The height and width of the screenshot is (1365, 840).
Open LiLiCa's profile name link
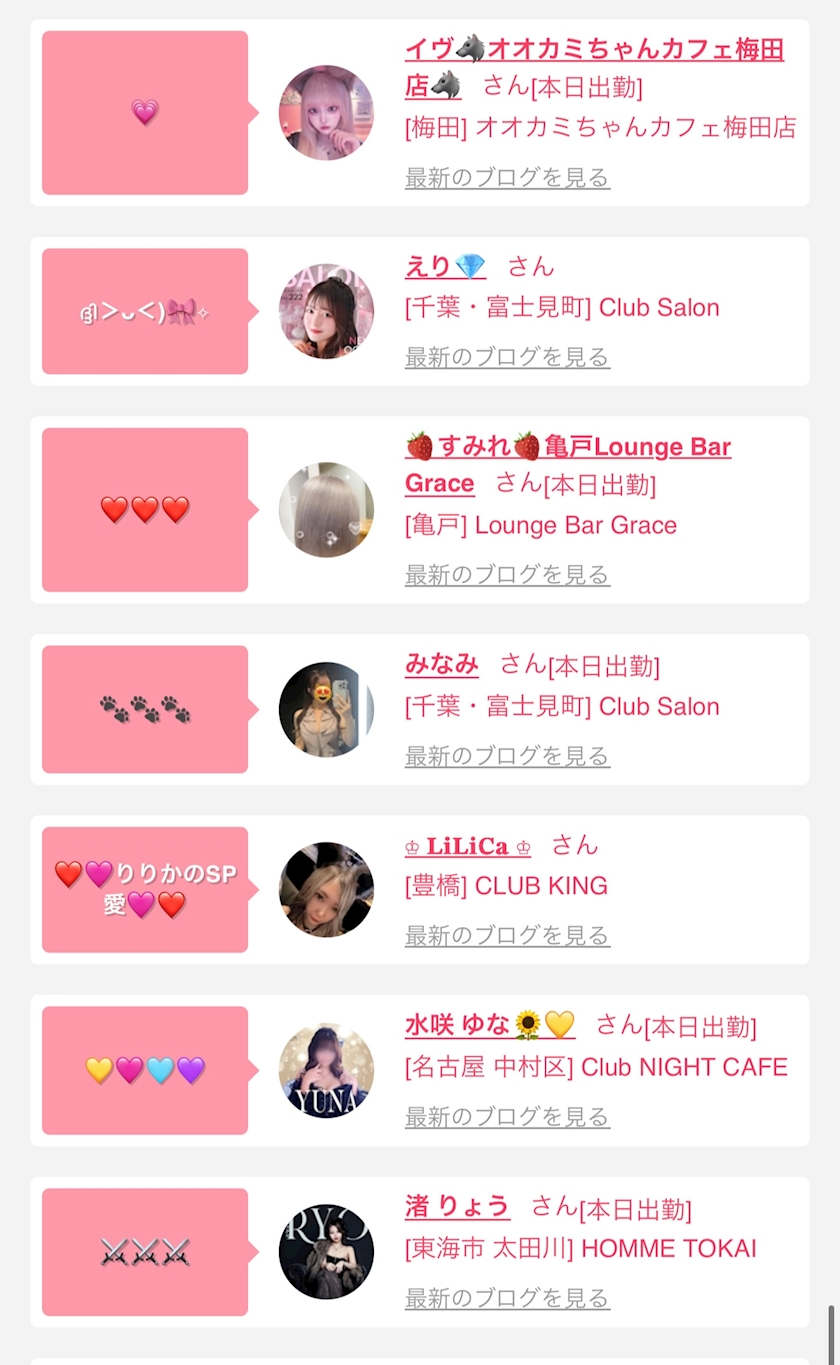coord(468,846)
